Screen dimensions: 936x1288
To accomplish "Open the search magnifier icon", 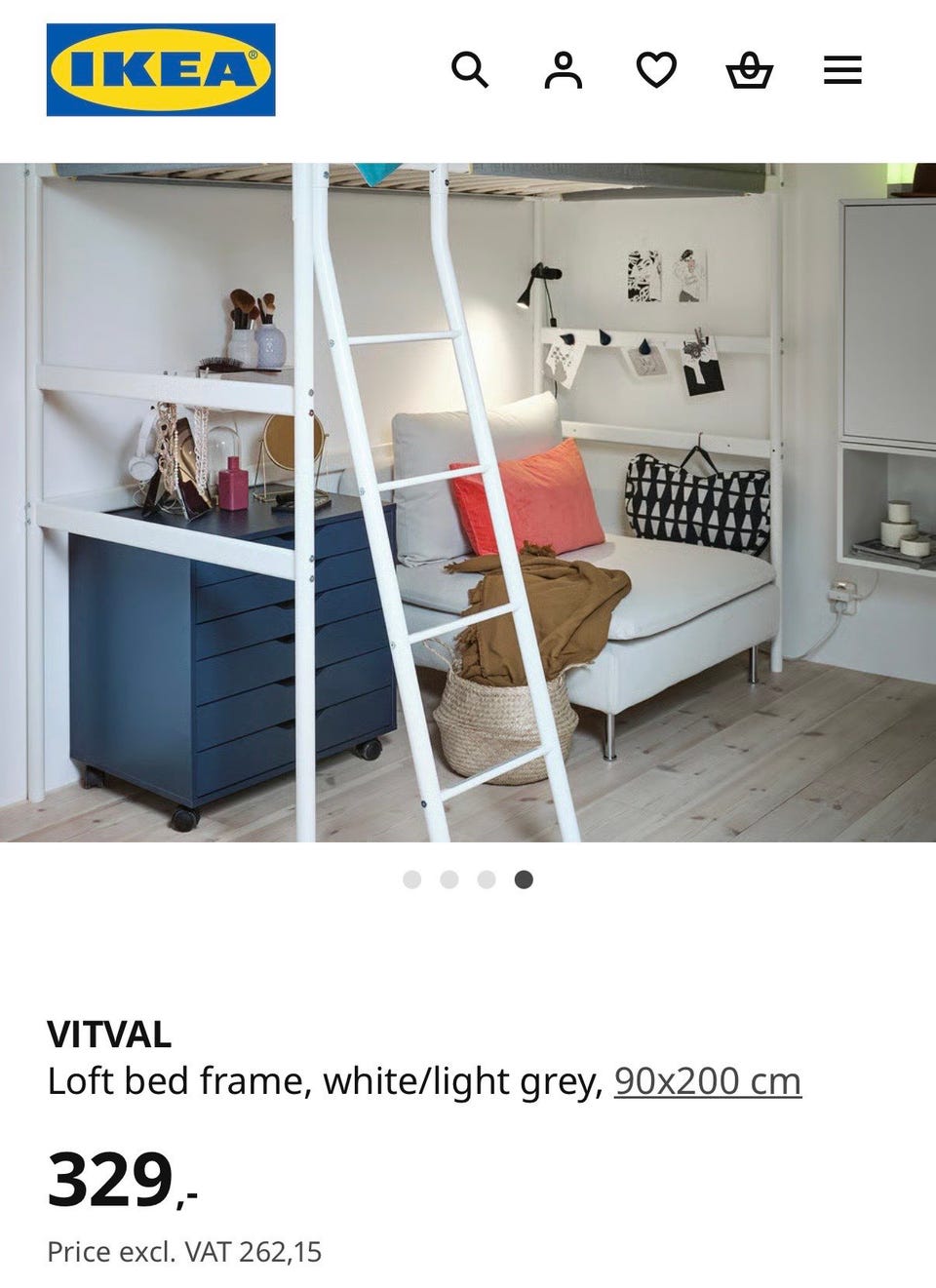I will (469, 70).
